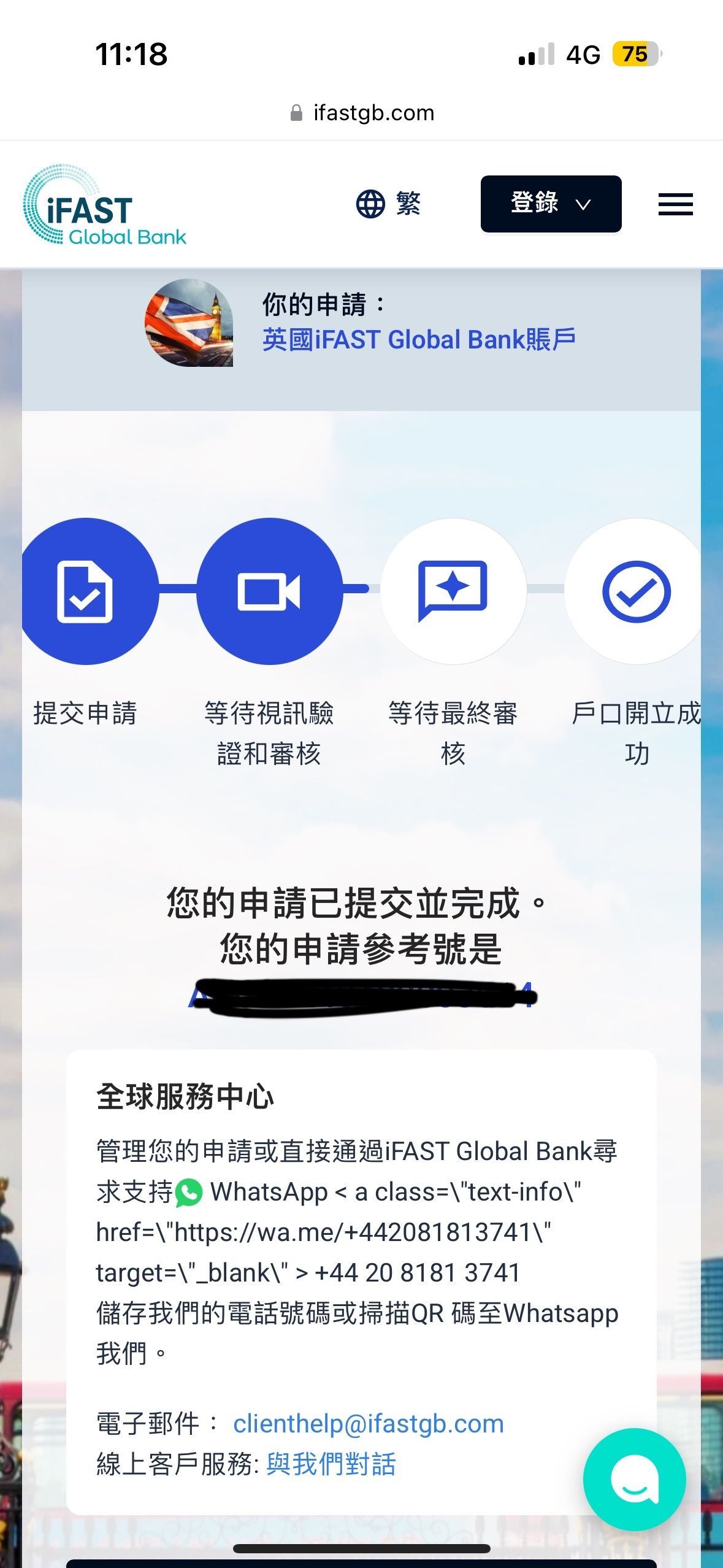Viewport: 723px width, 1568px height.
Task: Email clienthelp@ifastgb.com
Action: [x=368, y=1424]
